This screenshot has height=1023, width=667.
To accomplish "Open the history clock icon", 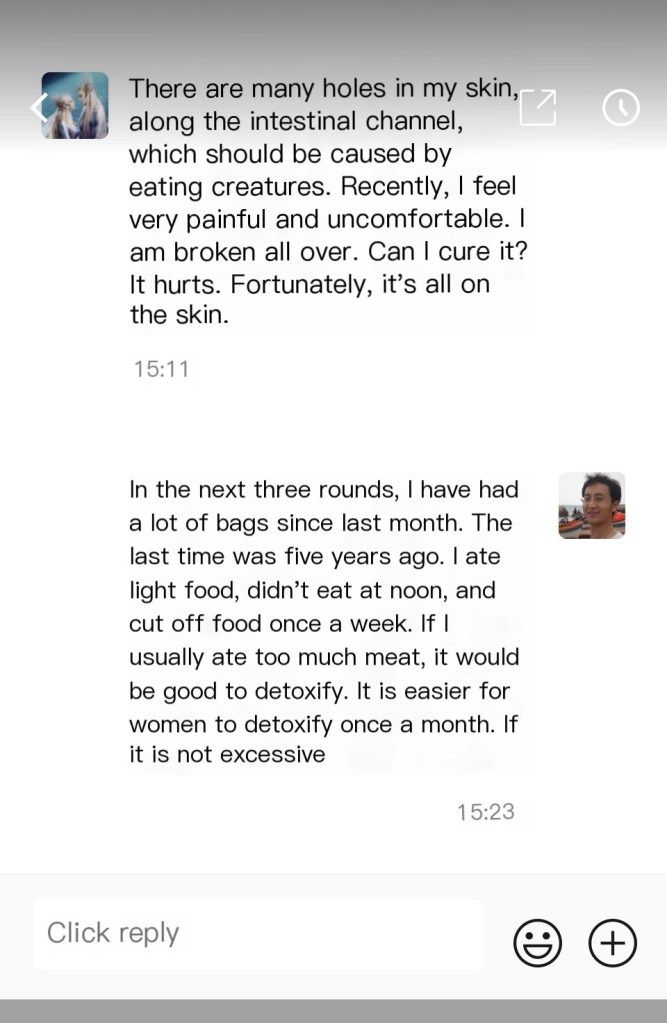I will pyautogui.click(x=620, y=107).
